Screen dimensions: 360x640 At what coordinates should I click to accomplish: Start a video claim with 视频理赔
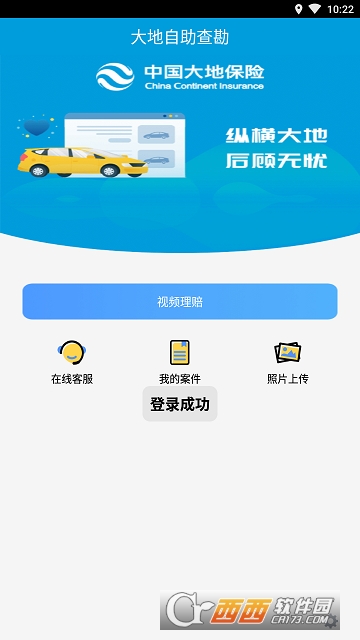coord(180,301)
